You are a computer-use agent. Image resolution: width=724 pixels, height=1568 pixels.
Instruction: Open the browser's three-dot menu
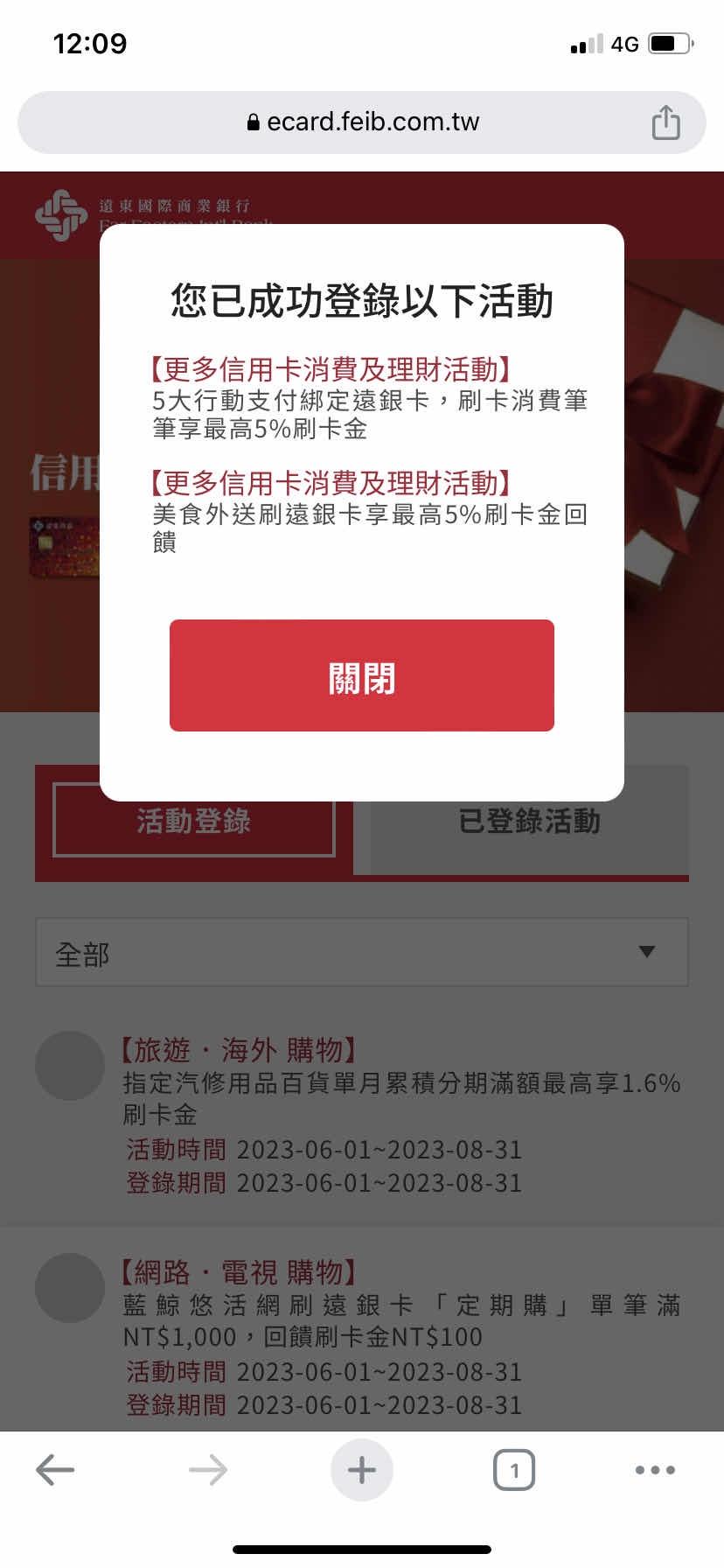(655, 1470)
